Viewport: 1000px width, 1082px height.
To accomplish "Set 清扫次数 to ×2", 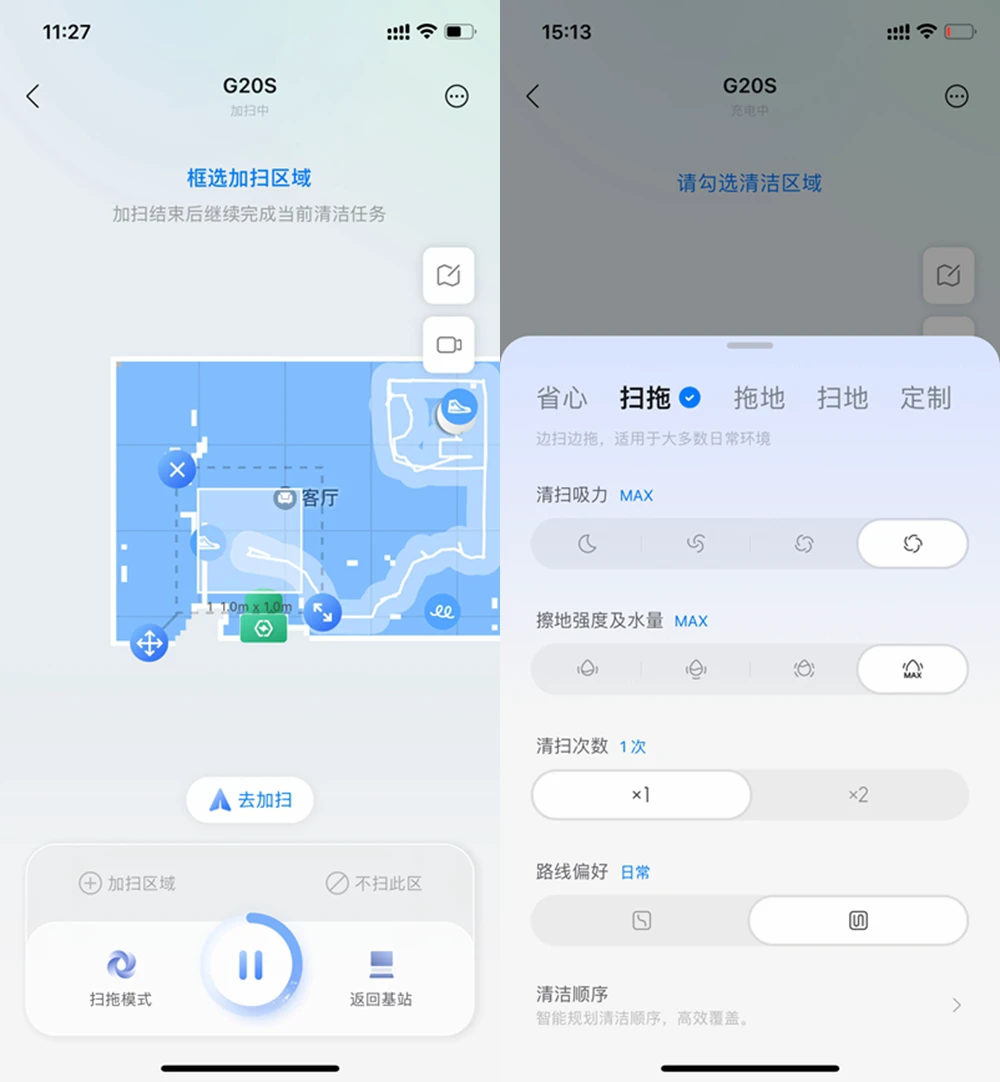I will coord(858,795).
